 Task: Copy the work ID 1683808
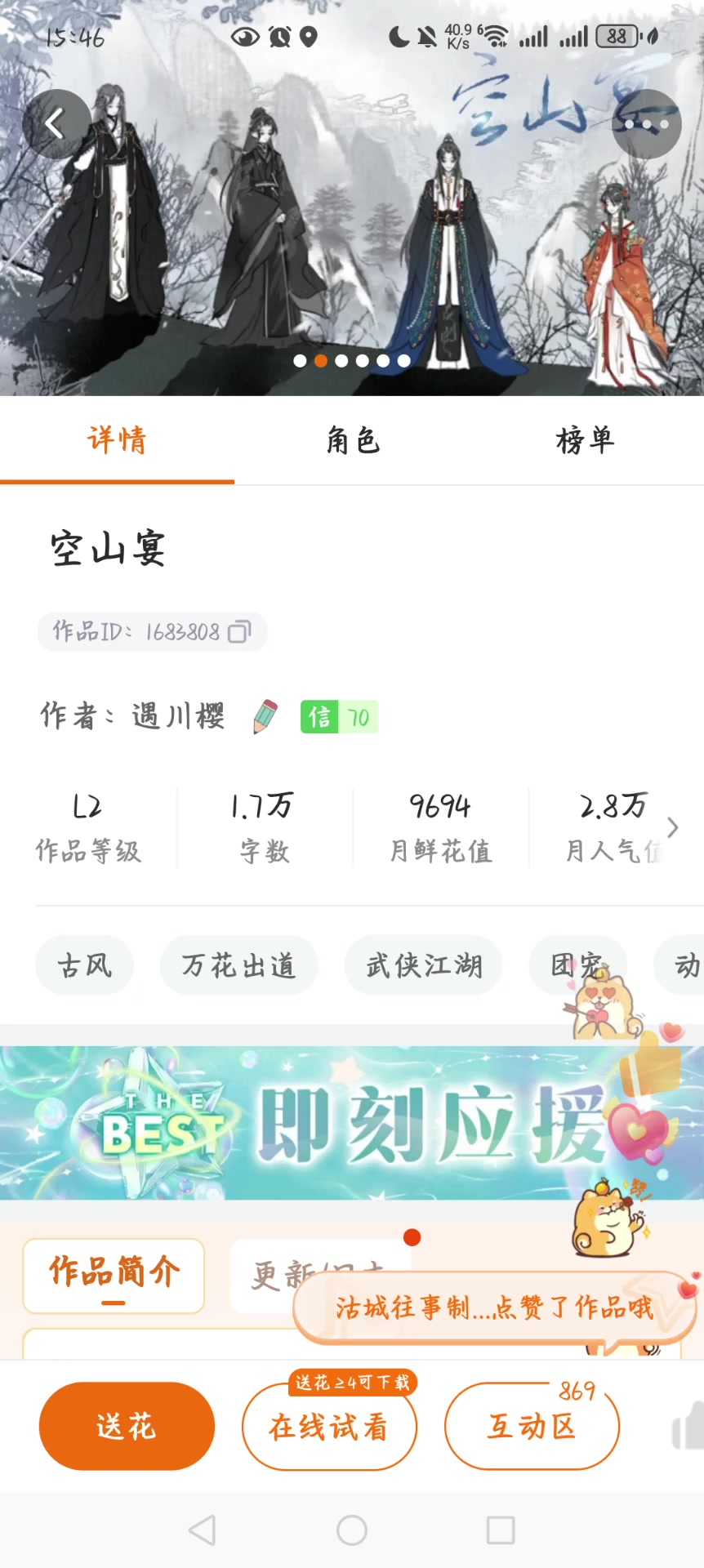(x=238, y=632)
